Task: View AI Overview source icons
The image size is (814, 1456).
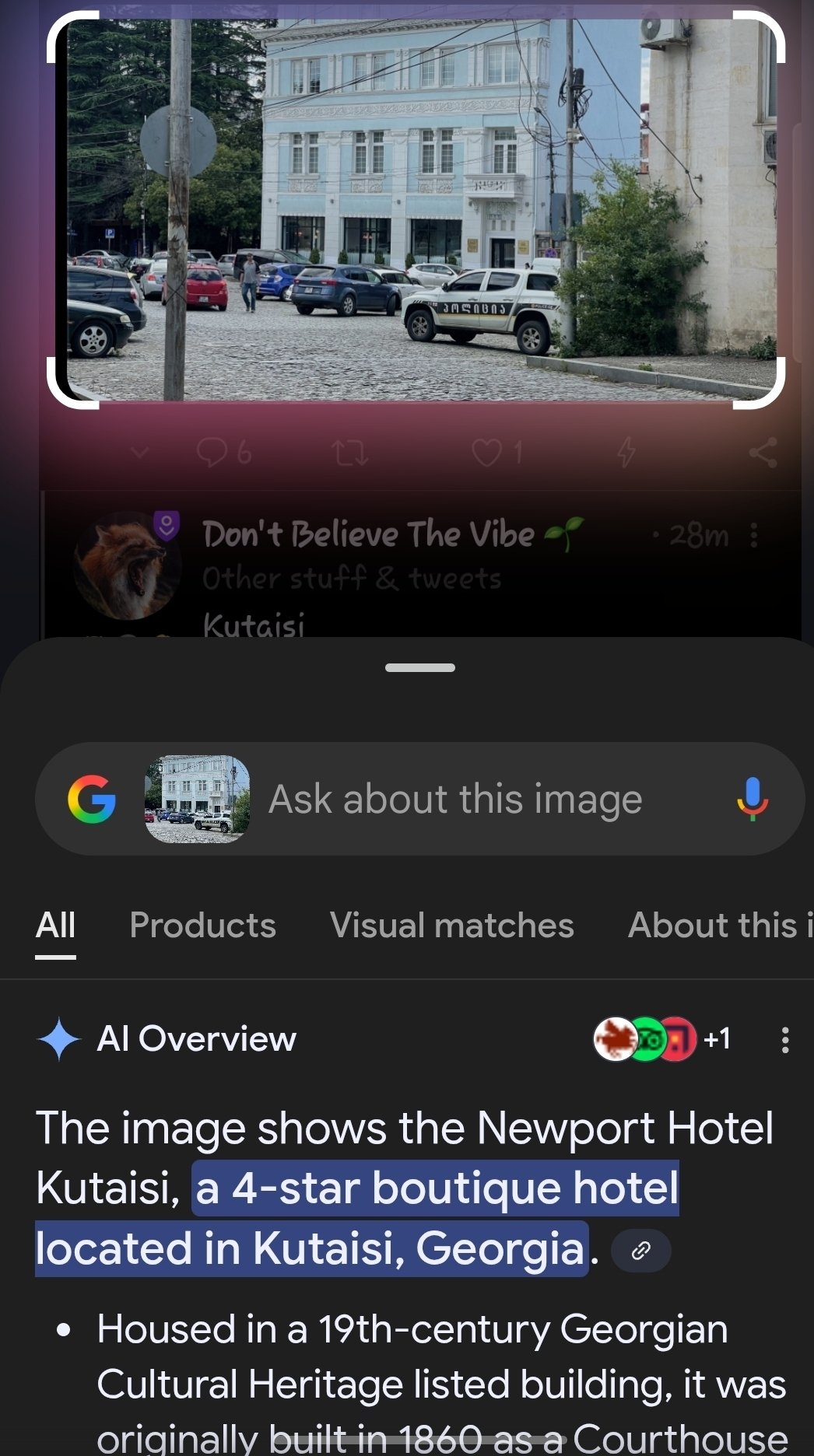Action: pos(662,1039)
